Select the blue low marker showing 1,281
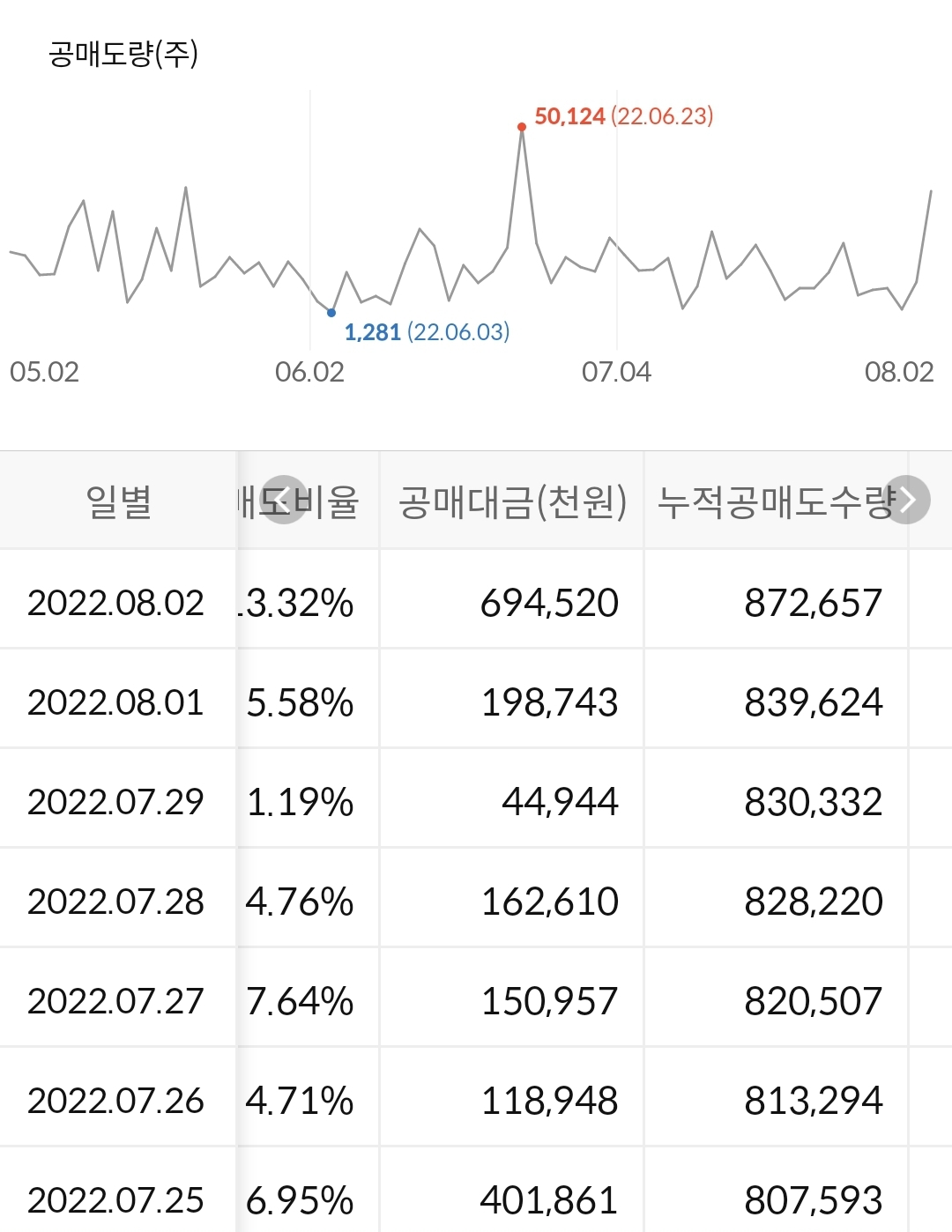This screenshot has width=952, height=1232. 331,312
